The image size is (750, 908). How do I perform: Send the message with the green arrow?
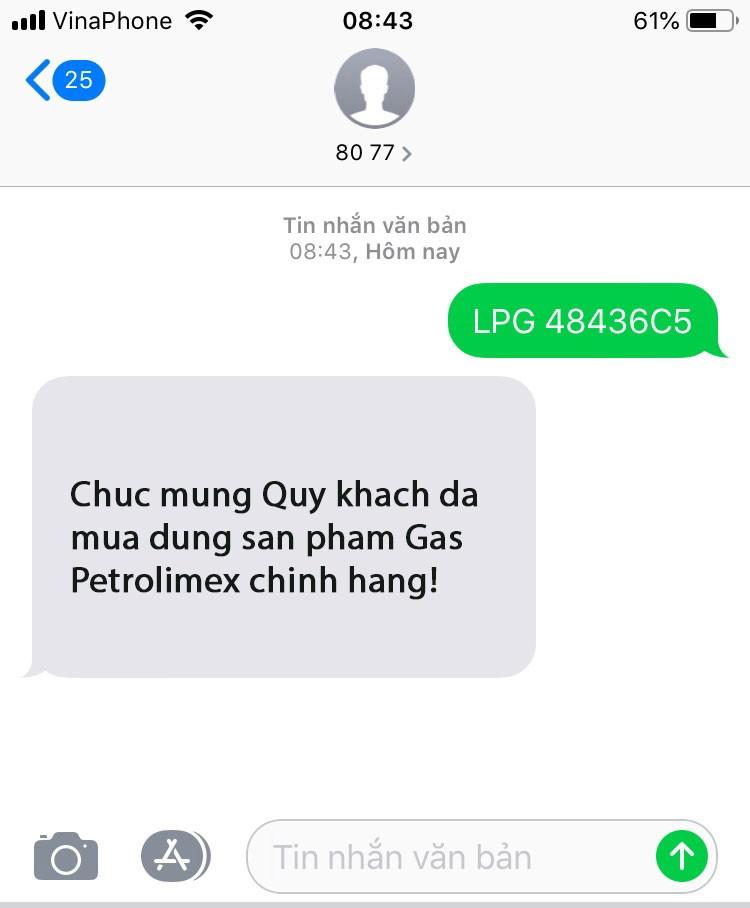click(682, 856)
